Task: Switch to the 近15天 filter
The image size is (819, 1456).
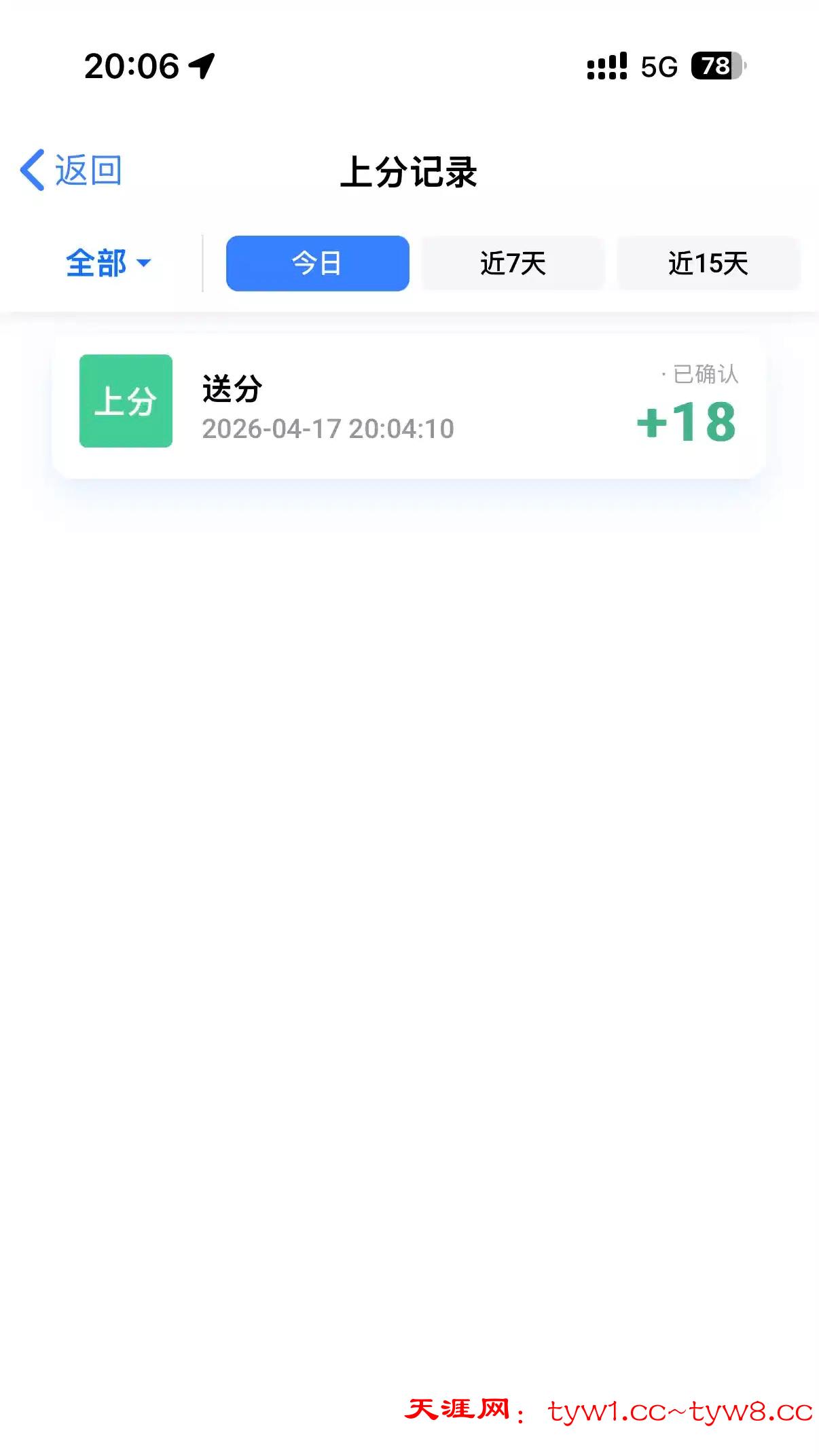Action: (x=708, y=263)
